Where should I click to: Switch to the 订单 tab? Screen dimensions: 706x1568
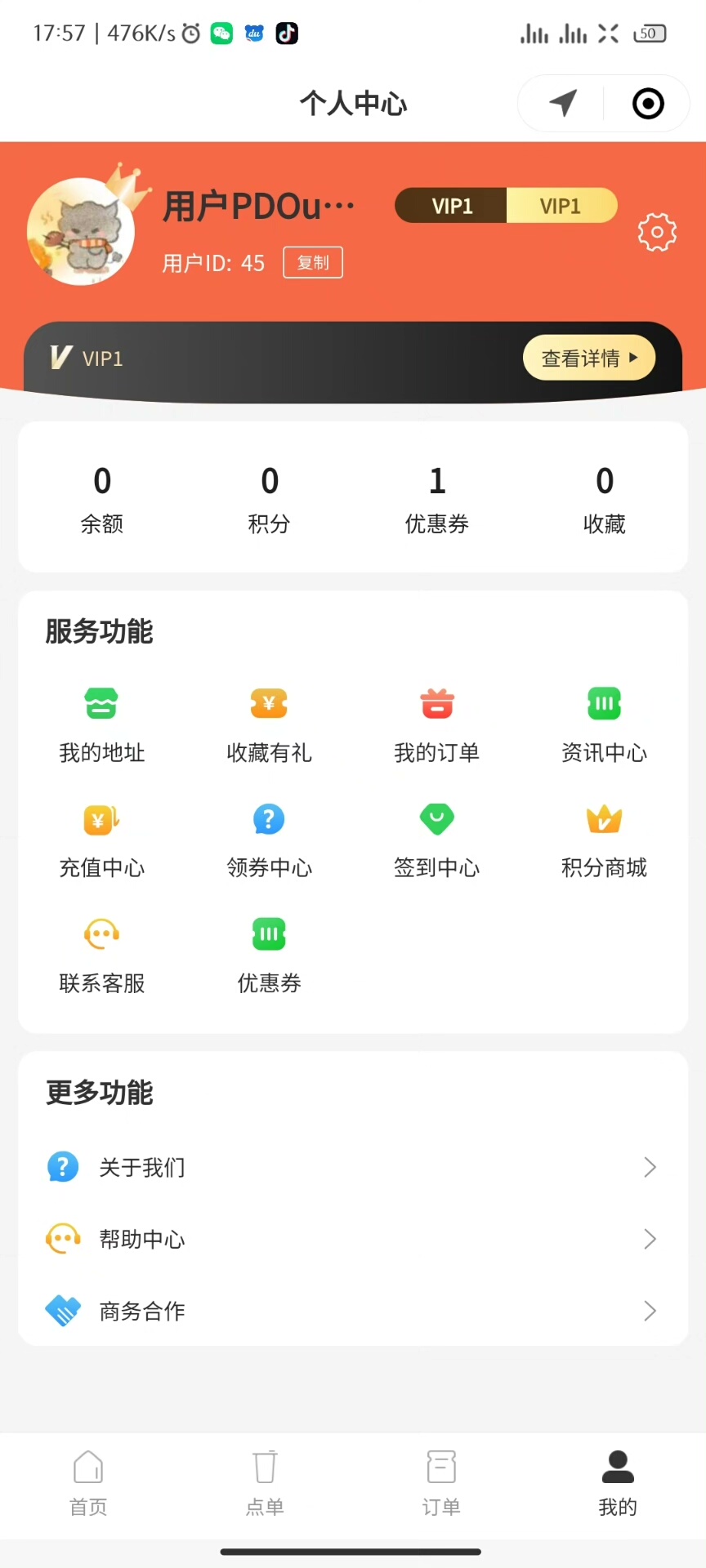click(441, 1483)
